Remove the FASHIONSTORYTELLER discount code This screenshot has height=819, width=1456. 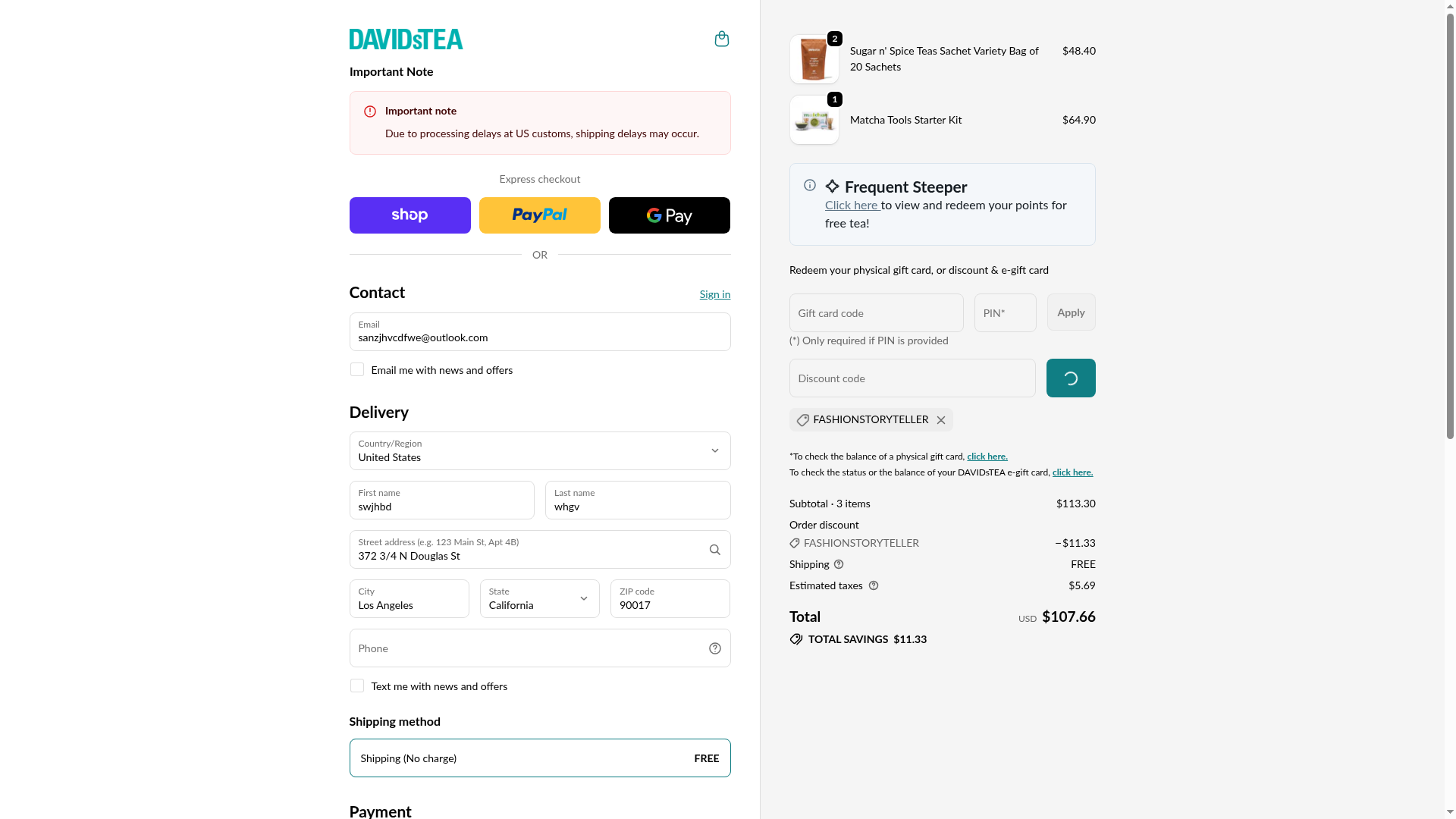[940, 420]
